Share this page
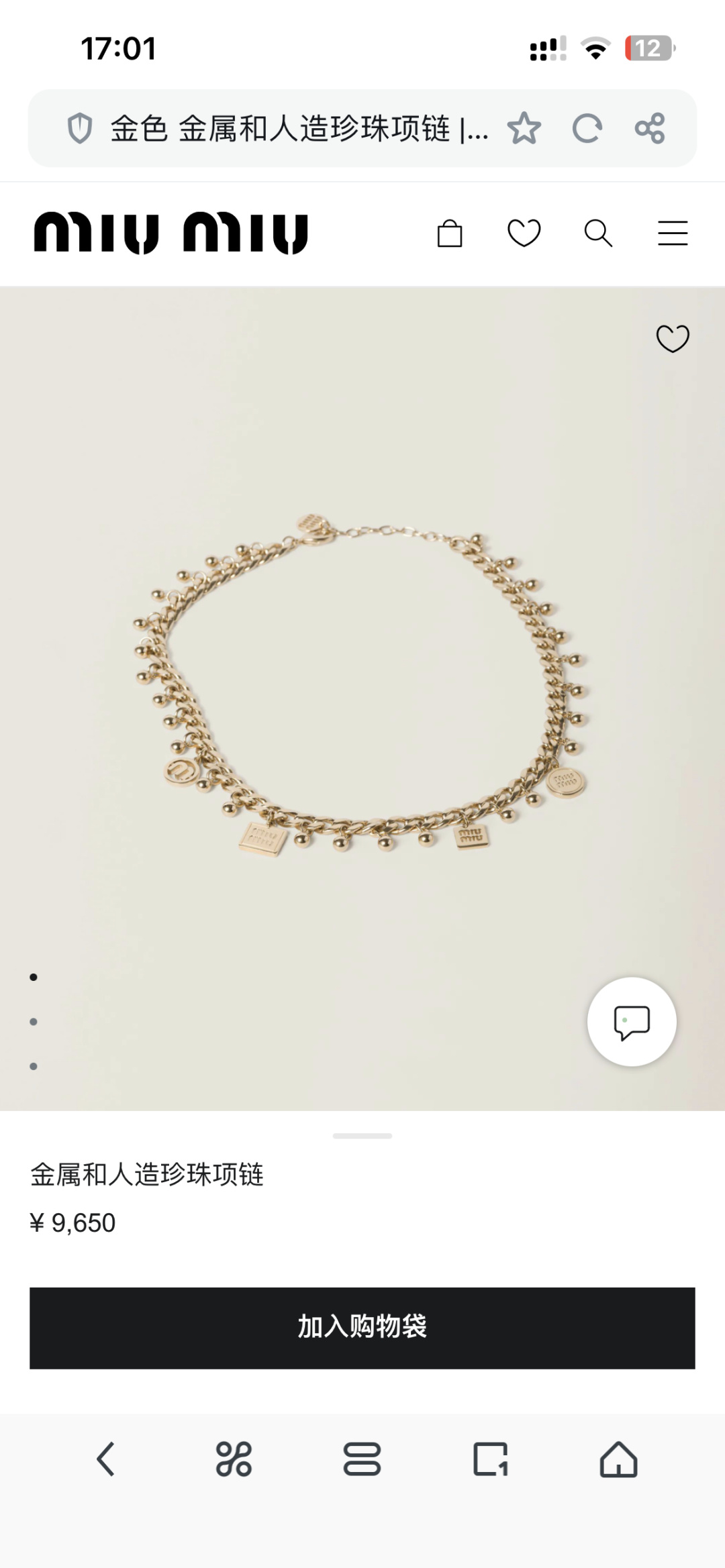 click(650, 128)
